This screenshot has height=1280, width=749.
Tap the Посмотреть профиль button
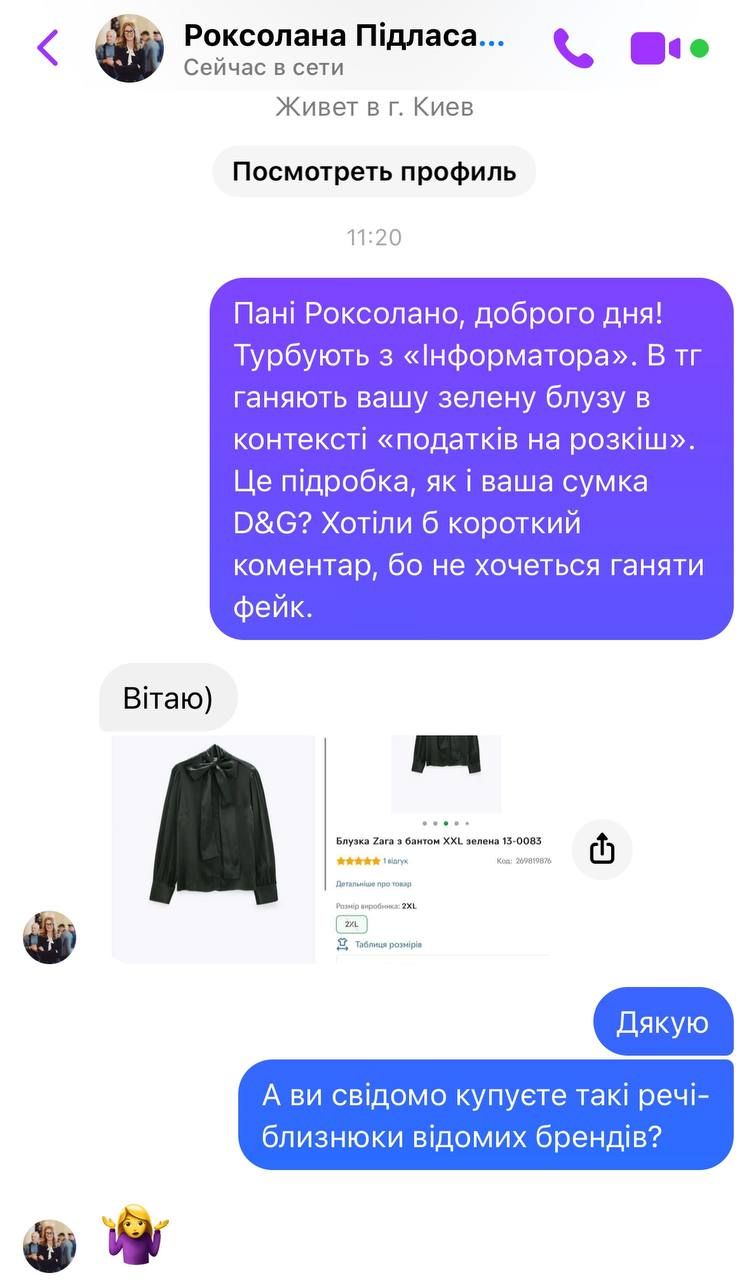[374, 171]
